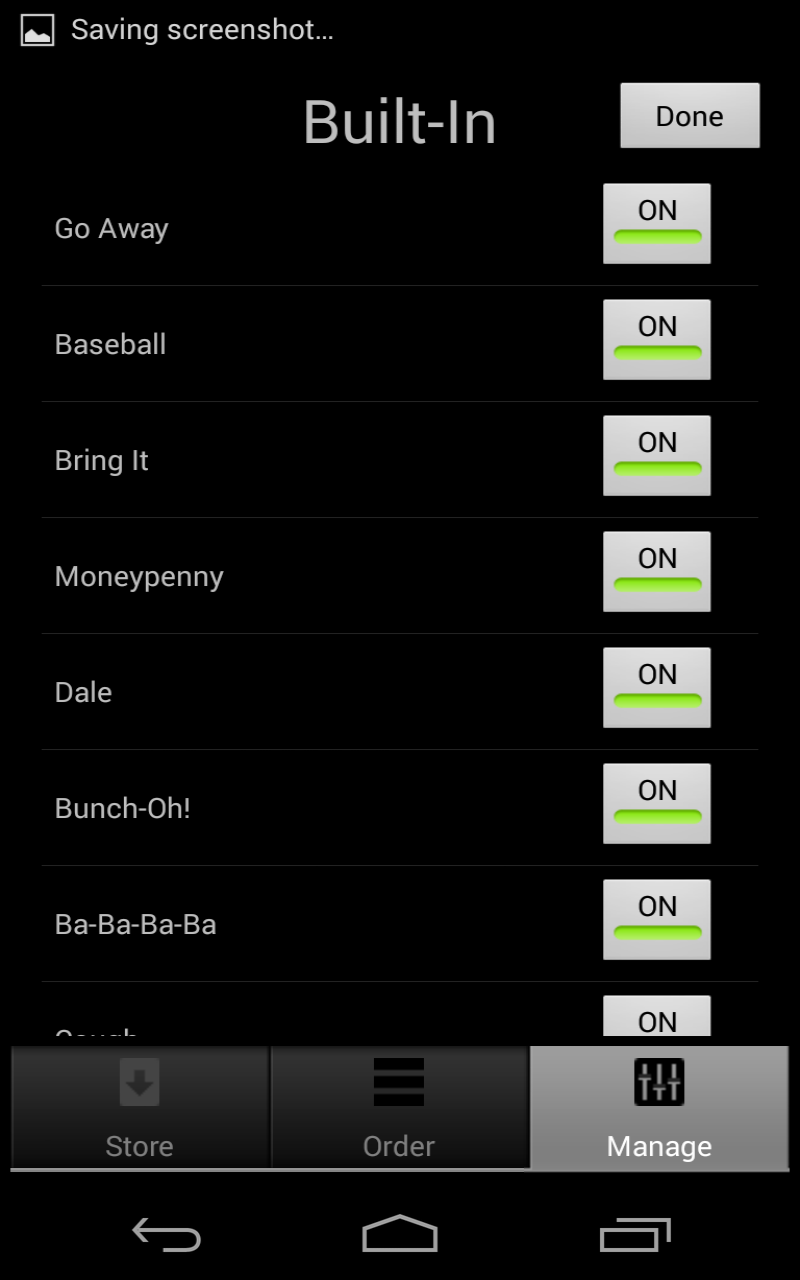Open recent apps via the recents icon
The image size is (800, 1280).
tap(633, 1235)
